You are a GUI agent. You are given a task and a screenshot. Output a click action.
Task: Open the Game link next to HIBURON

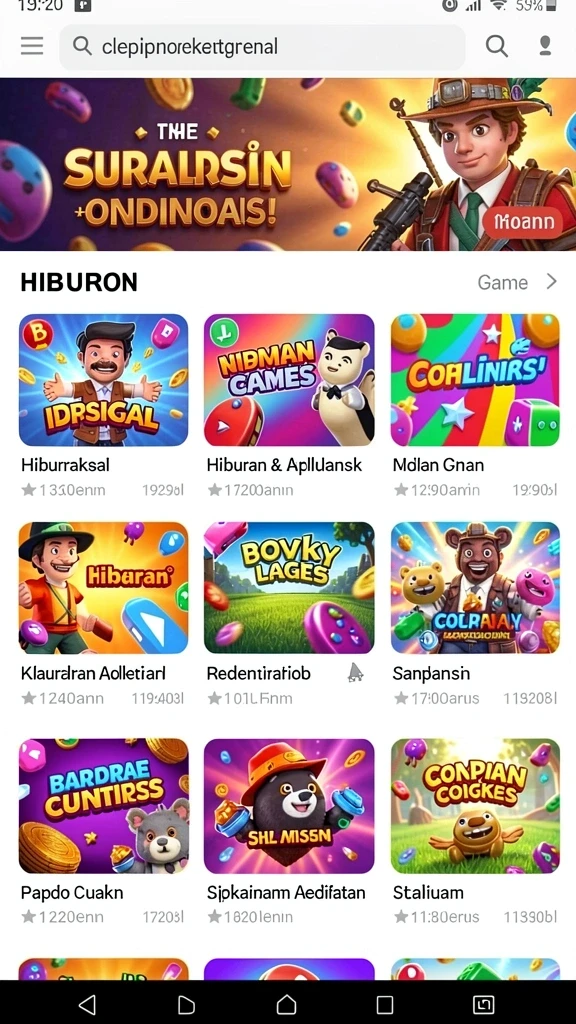coord(518,282)
